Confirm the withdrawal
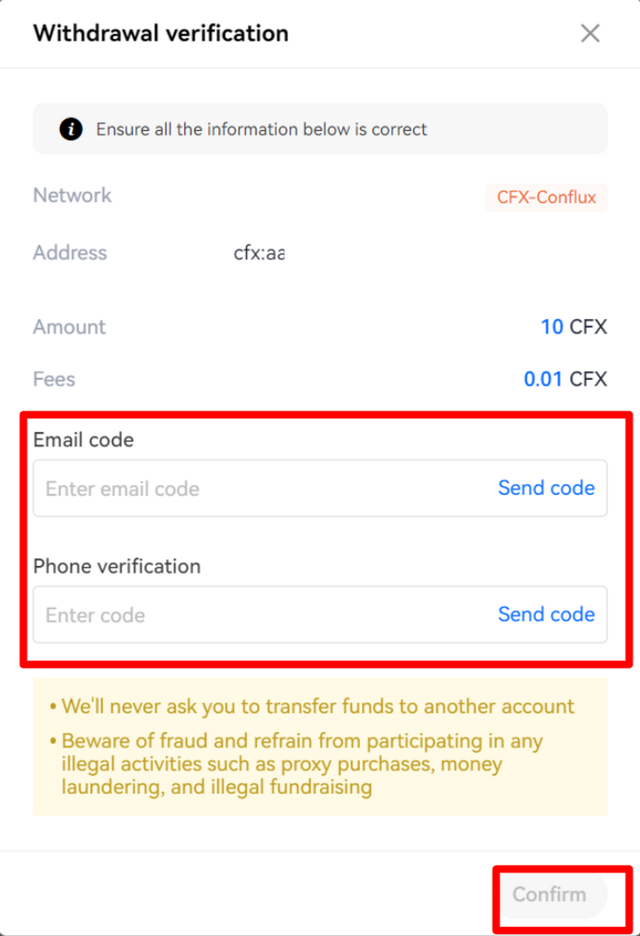Screen dimensions: 640x936 tap(549, 894)
